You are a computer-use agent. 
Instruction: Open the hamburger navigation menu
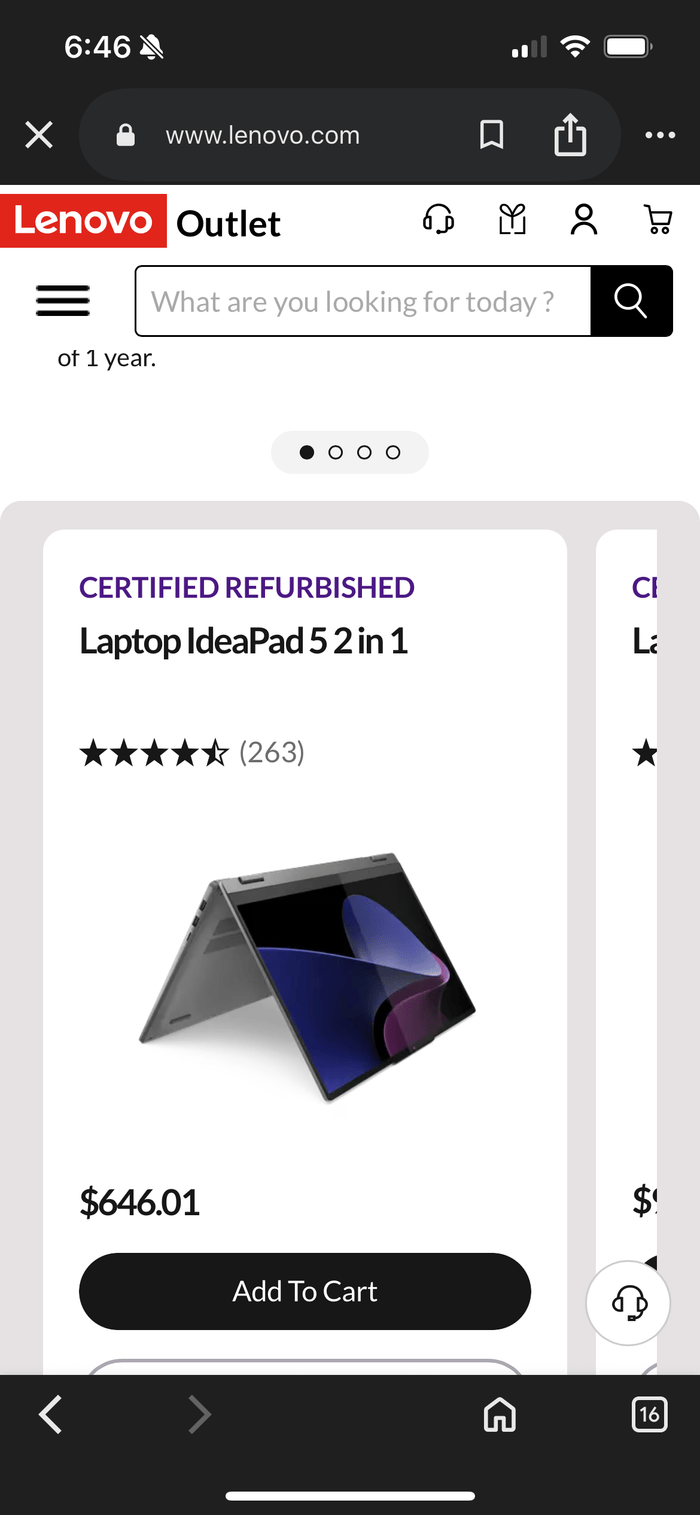(x=63, y=301)
